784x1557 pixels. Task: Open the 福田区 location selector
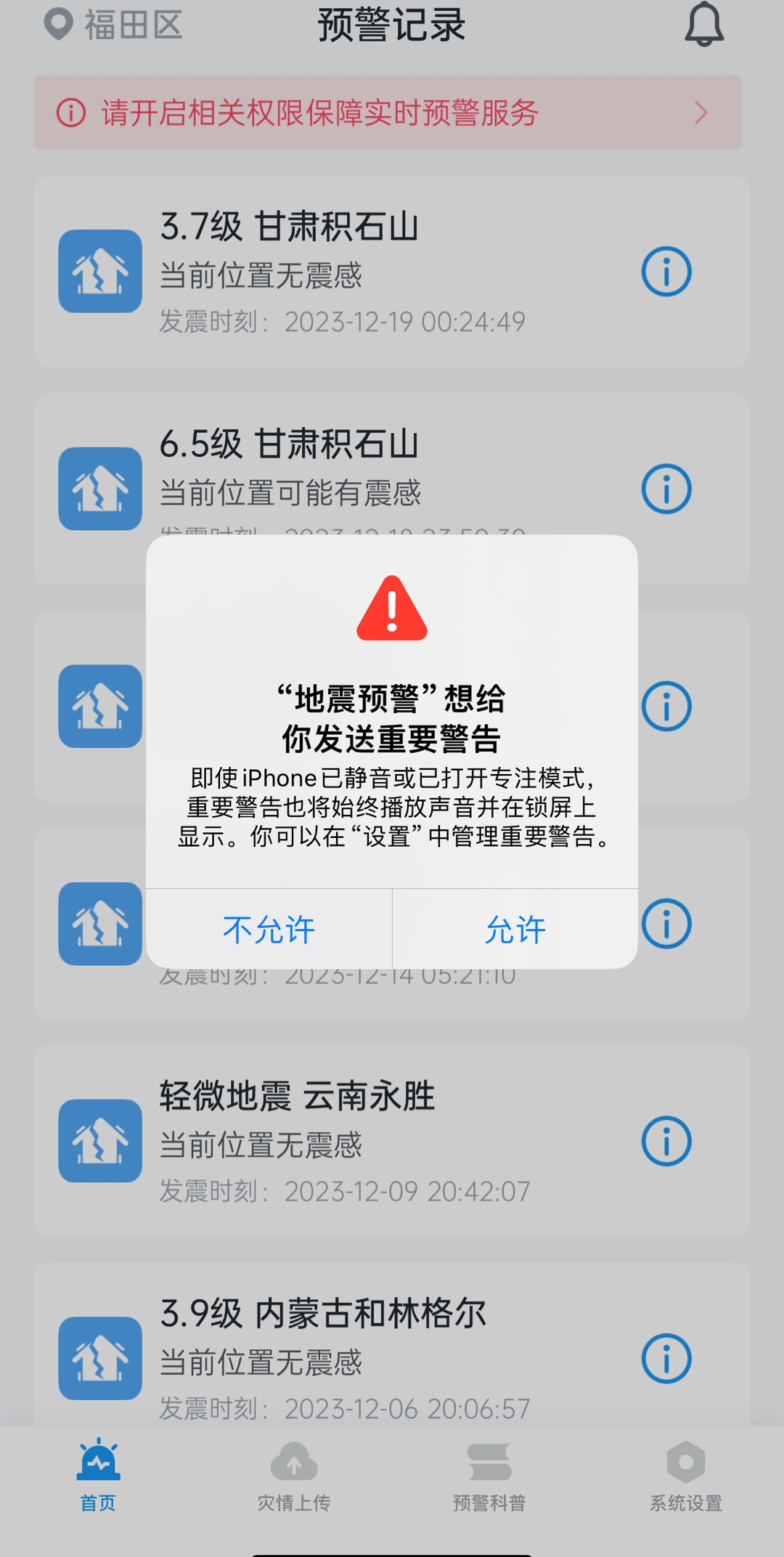pyautogui.click(x=114, y=25)
